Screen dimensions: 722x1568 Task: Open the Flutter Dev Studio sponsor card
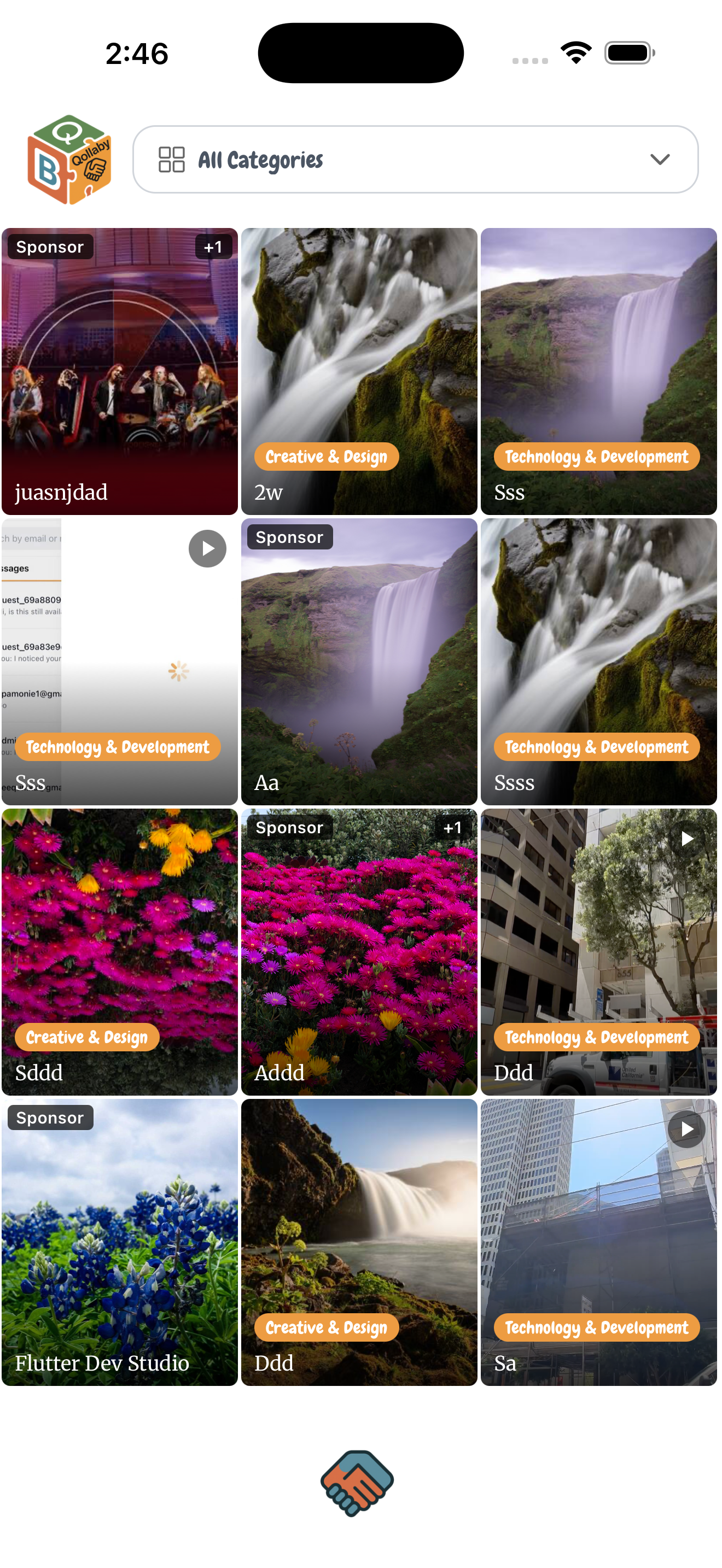pyautogui.click(x=119, y=1242)
